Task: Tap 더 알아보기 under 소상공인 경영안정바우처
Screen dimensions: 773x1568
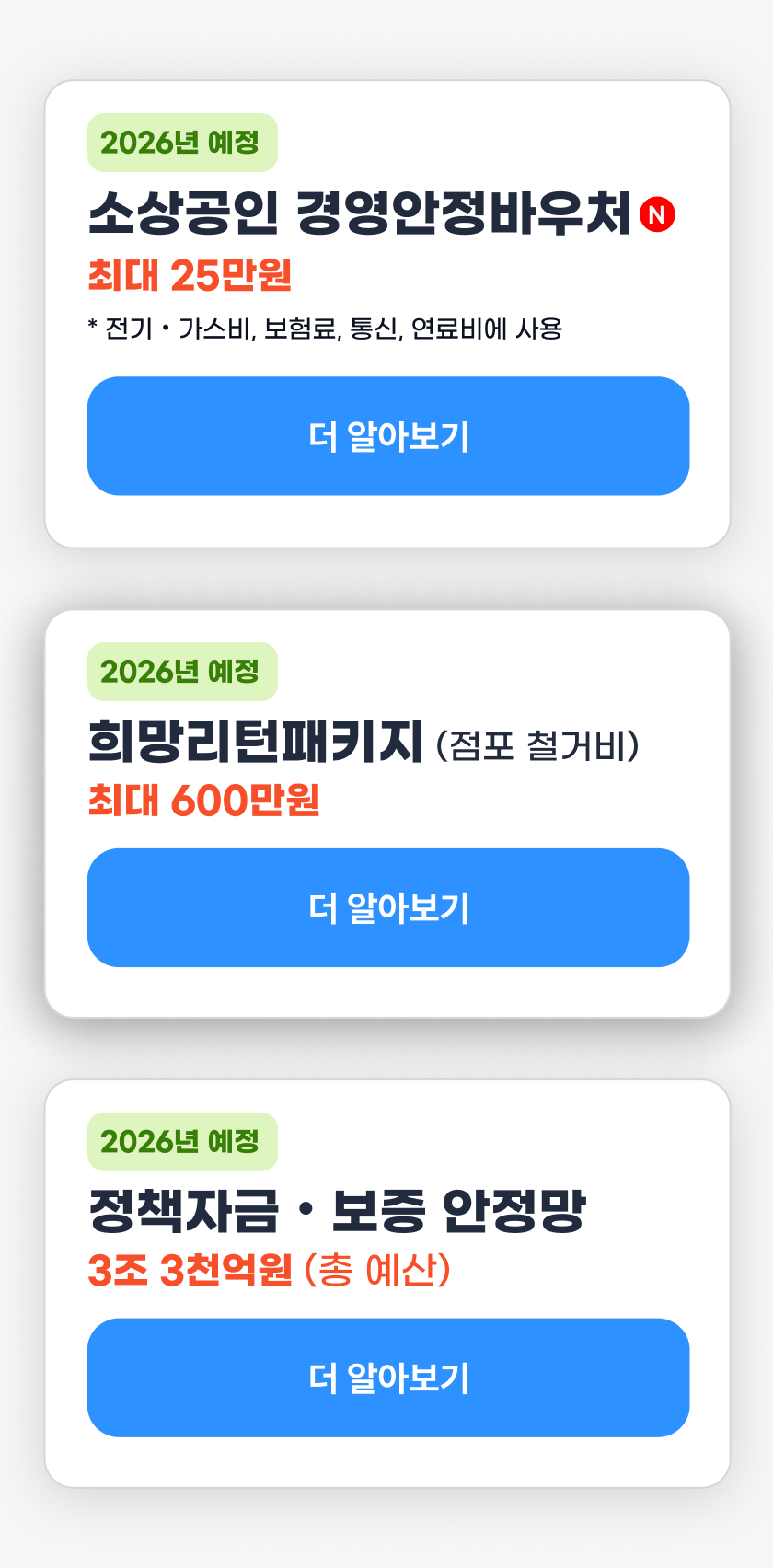Action: (x=387, y=436)
